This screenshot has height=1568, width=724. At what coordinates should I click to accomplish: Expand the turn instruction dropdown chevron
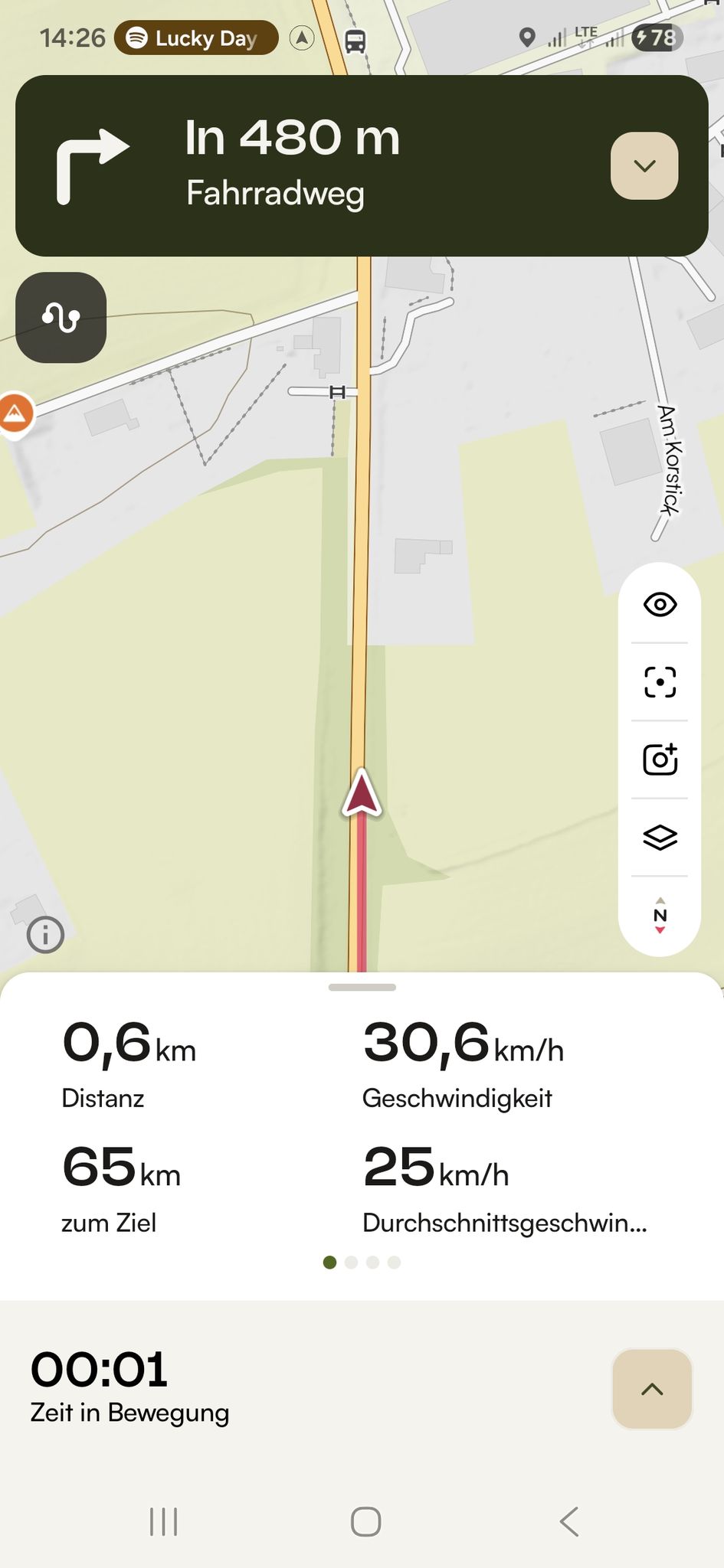pos(644,166)
